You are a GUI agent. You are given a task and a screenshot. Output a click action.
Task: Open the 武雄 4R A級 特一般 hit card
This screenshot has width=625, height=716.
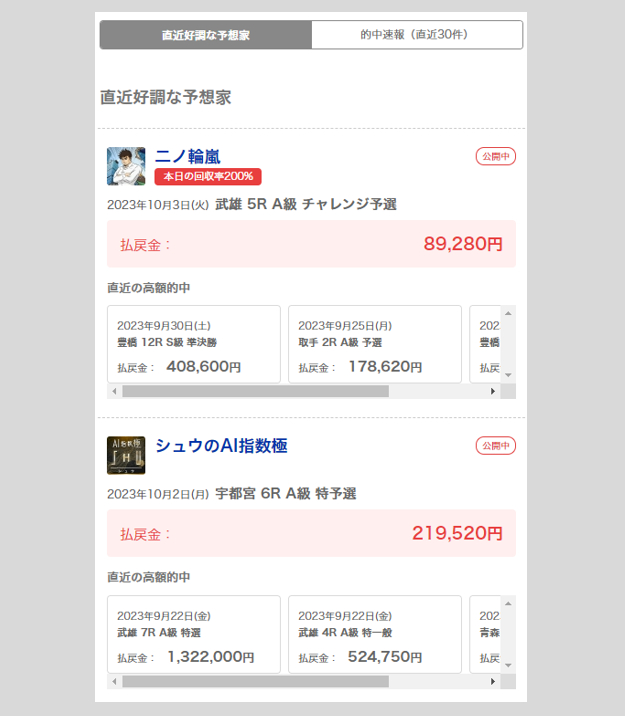pos(375,634)
